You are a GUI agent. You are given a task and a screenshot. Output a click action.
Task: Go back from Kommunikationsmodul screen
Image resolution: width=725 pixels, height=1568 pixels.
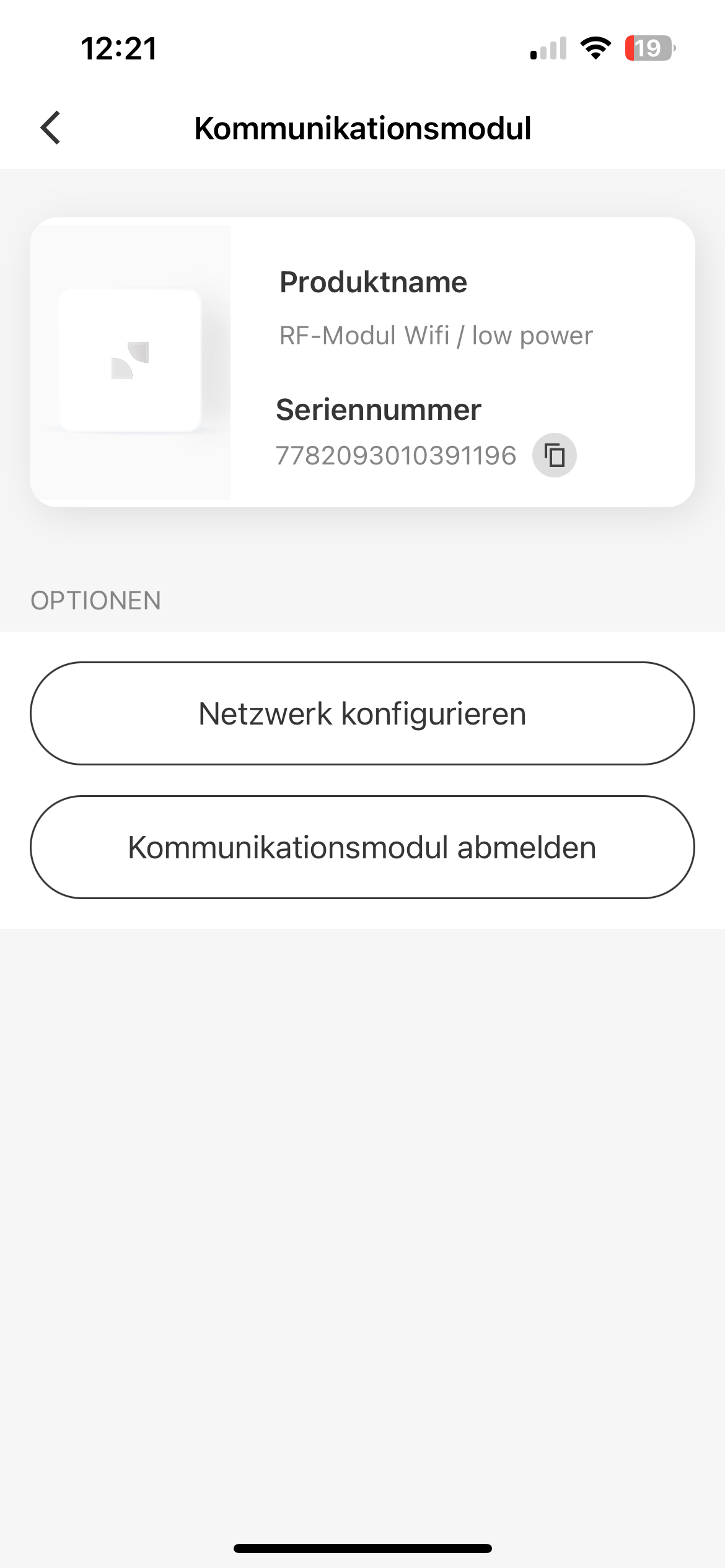(x=51, y=128)
